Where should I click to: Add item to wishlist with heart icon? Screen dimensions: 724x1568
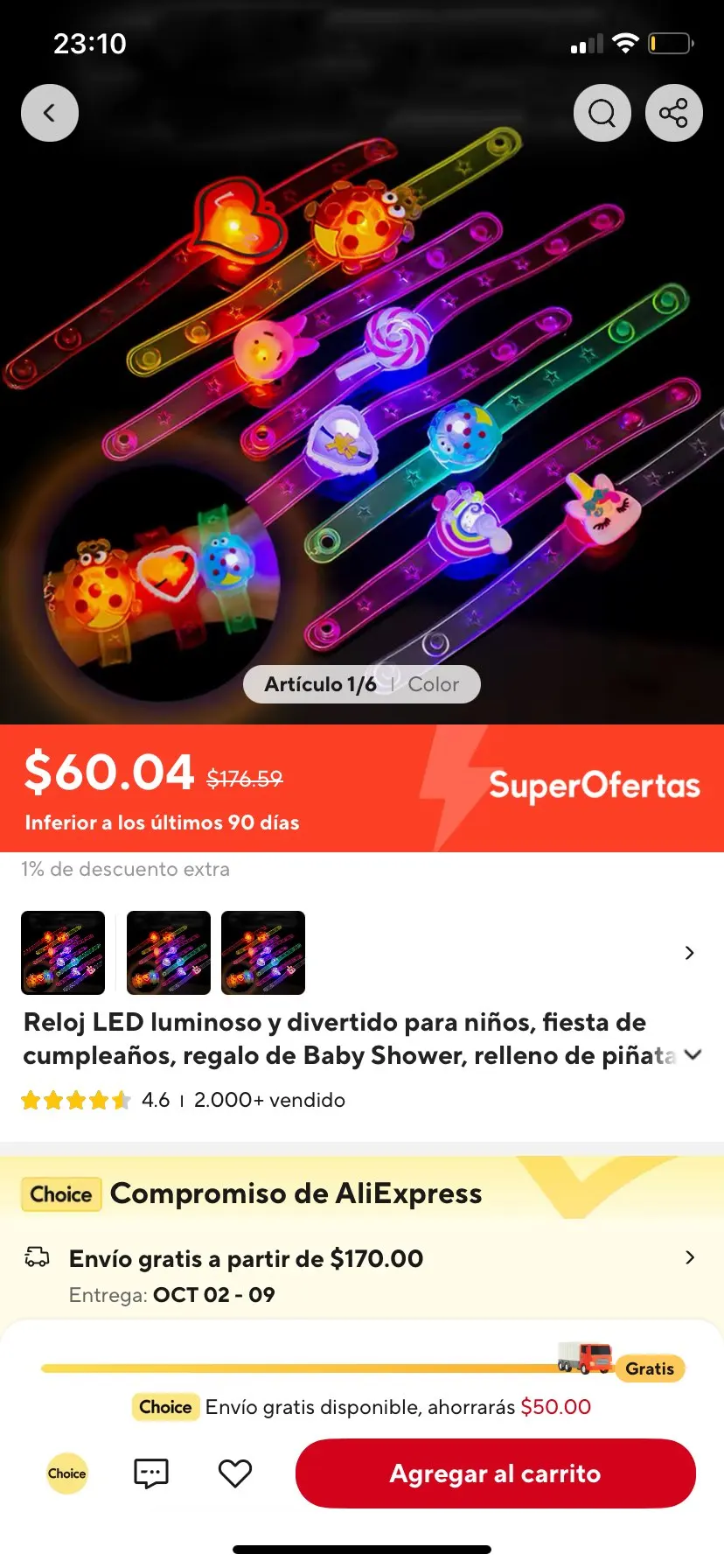point(235,1473)
